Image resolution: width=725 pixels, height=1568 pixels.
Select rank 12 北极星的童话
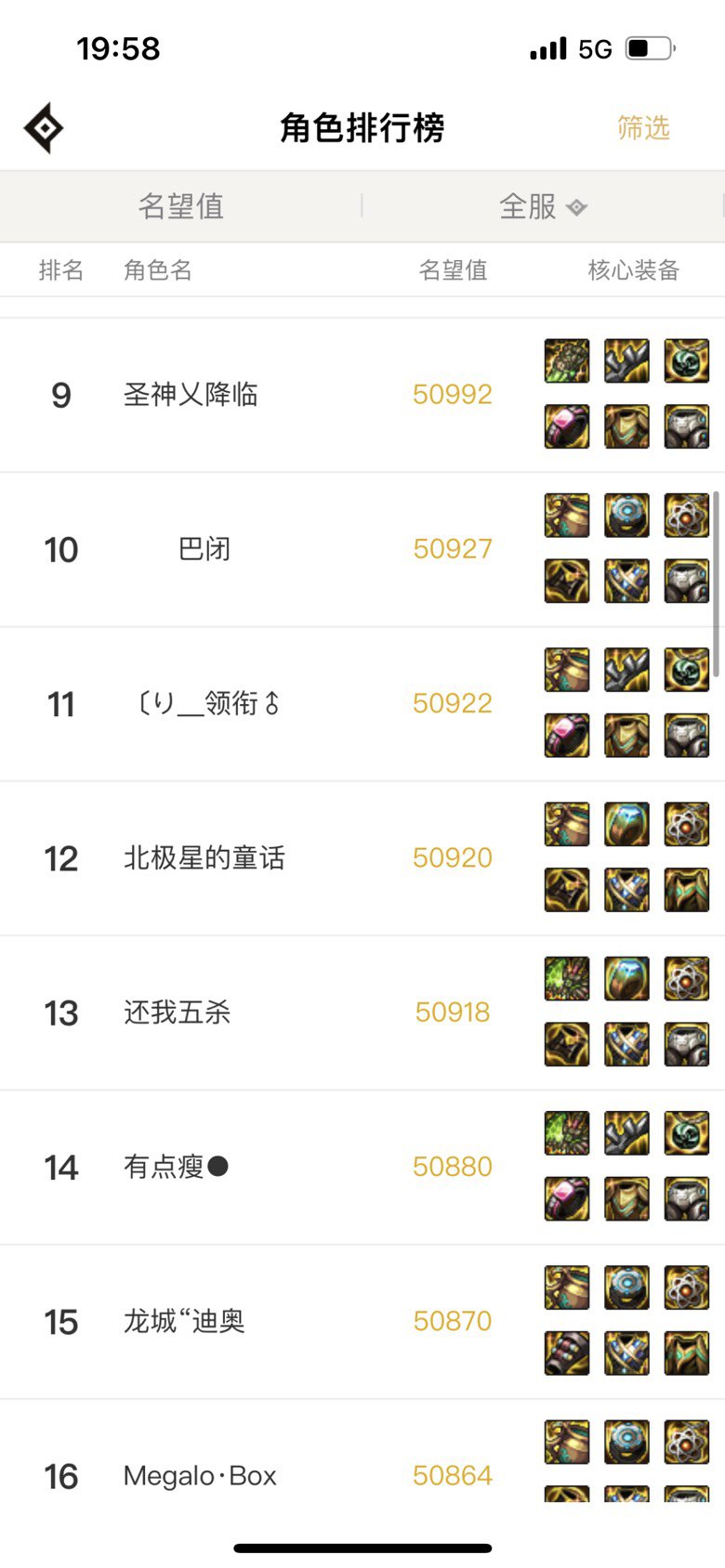tap(362, 857)
